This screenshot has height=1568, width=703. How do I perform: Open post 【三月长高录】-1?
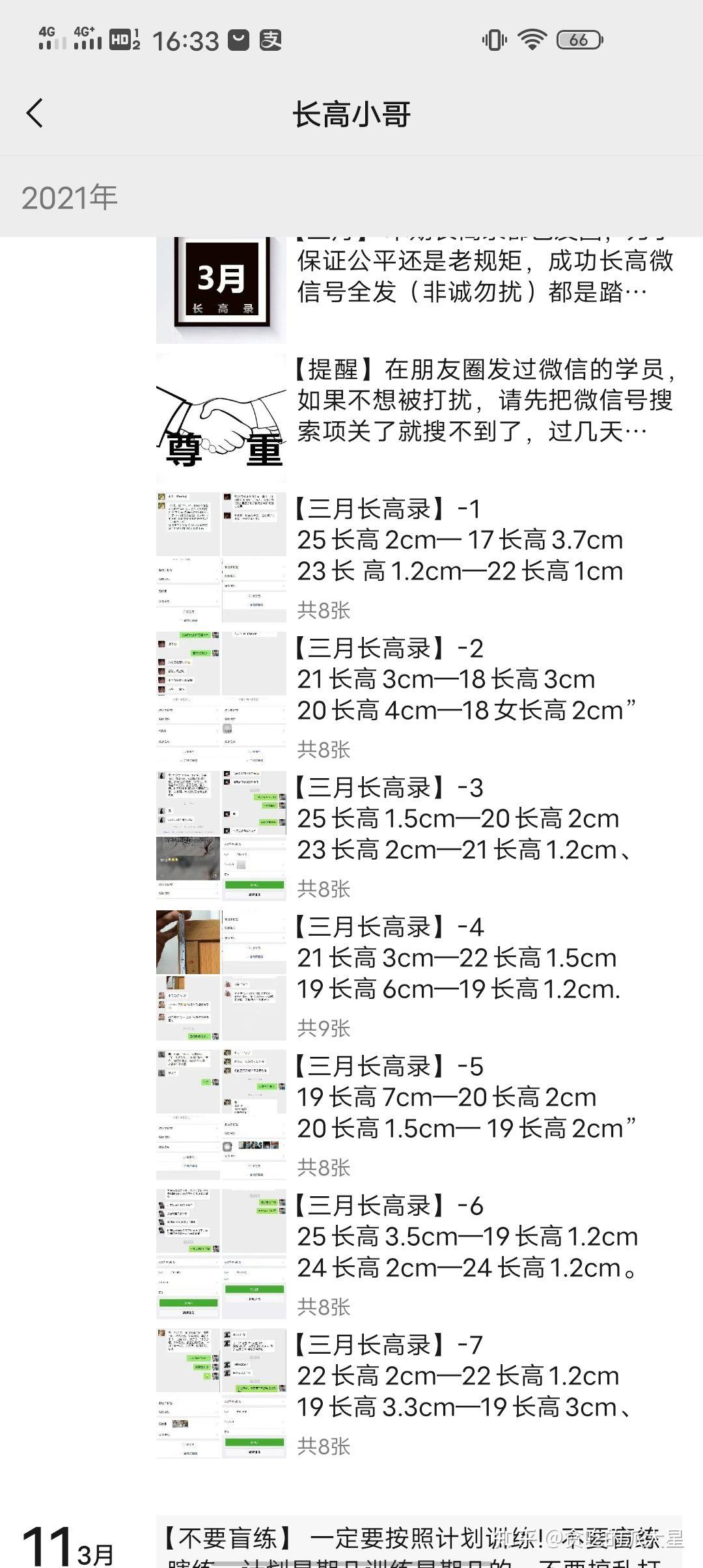pyautogui.click(x=417, y=556)
